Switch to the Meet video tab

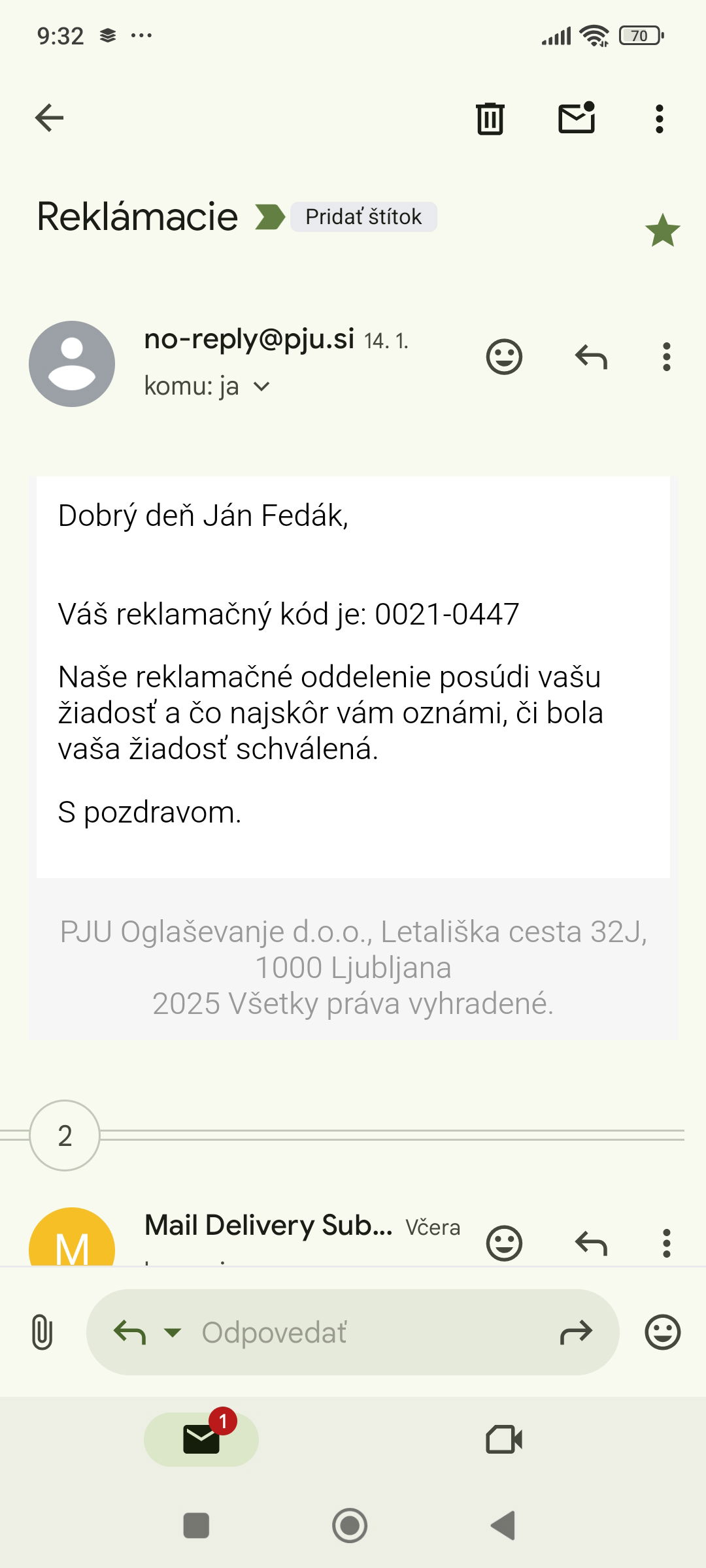504,1439
